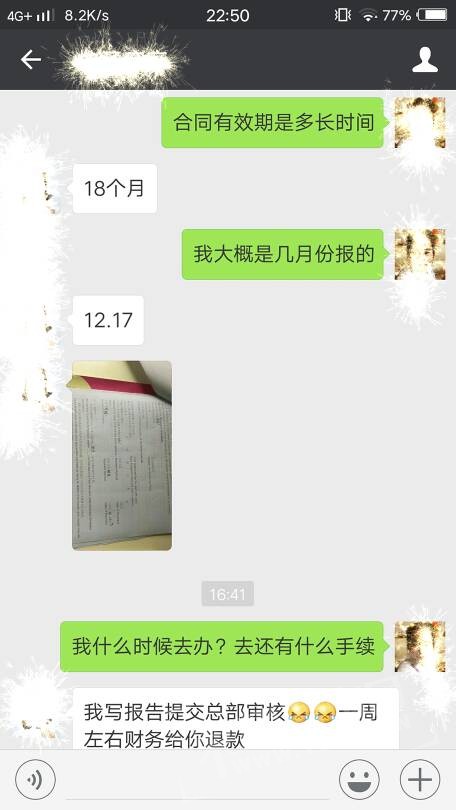
Task: Go back to the chat list
Action: pos(30,60)
